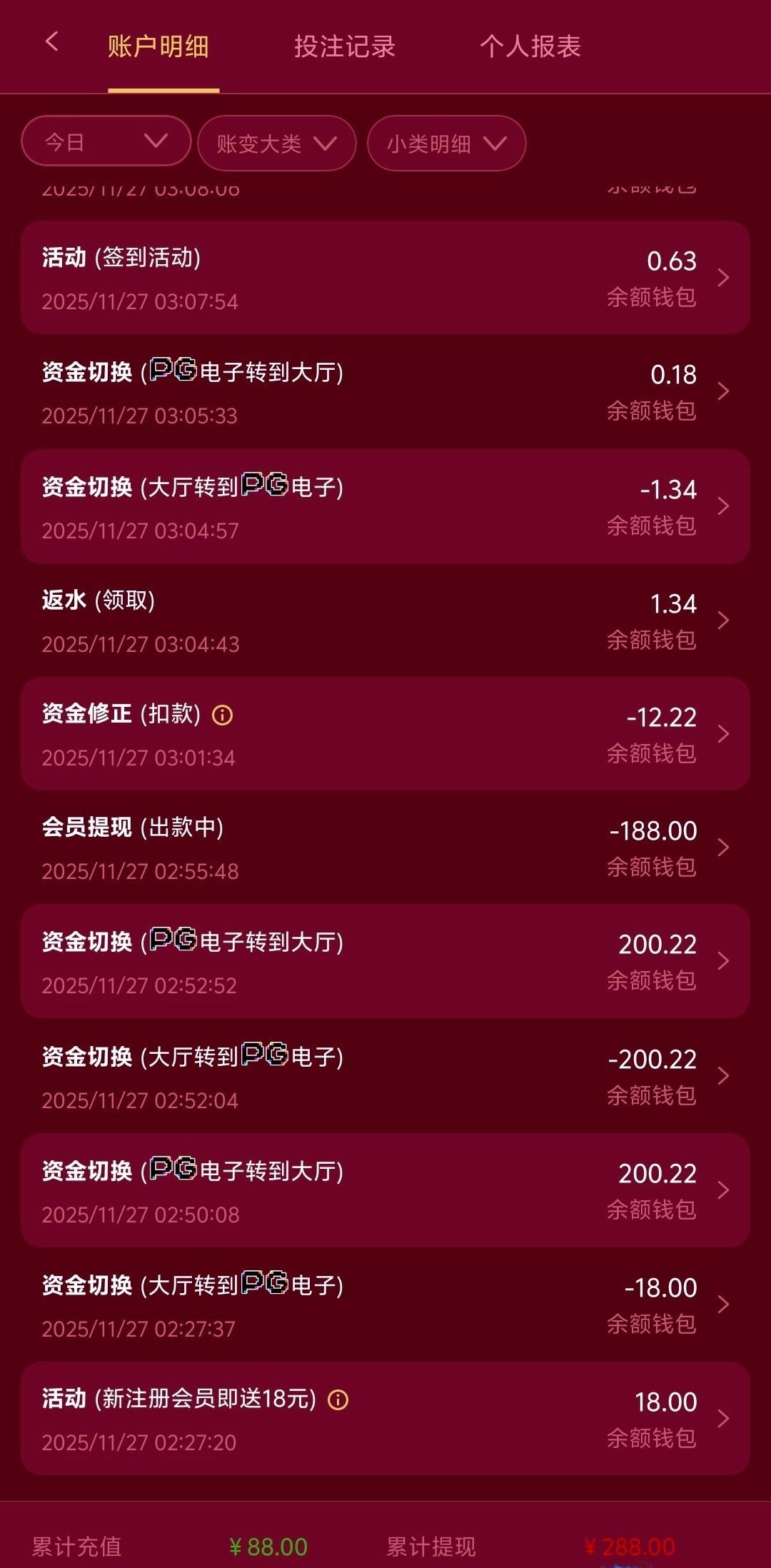
Task: Open the 02:52:52 transfer of 200.22
Action: pyautogui.click(x=385, y=962)
